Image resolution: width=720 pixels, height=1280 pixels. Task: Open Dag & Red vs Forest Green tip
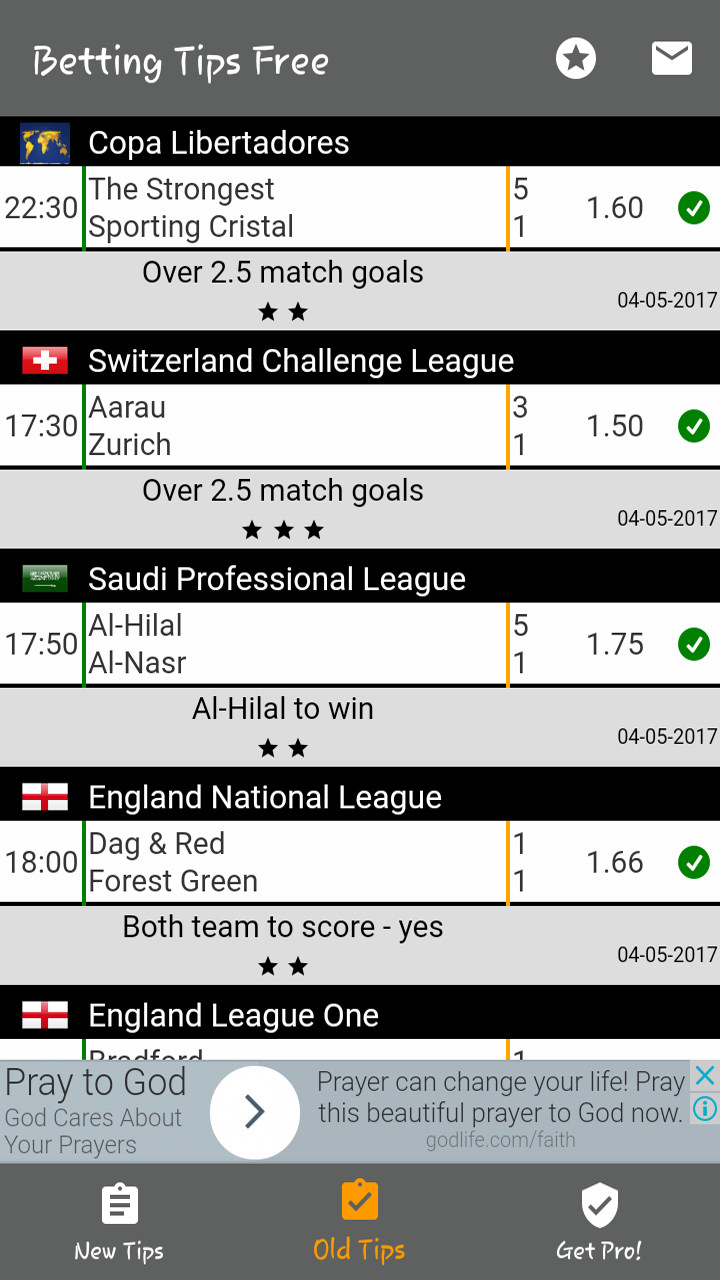tap(360, 862)
